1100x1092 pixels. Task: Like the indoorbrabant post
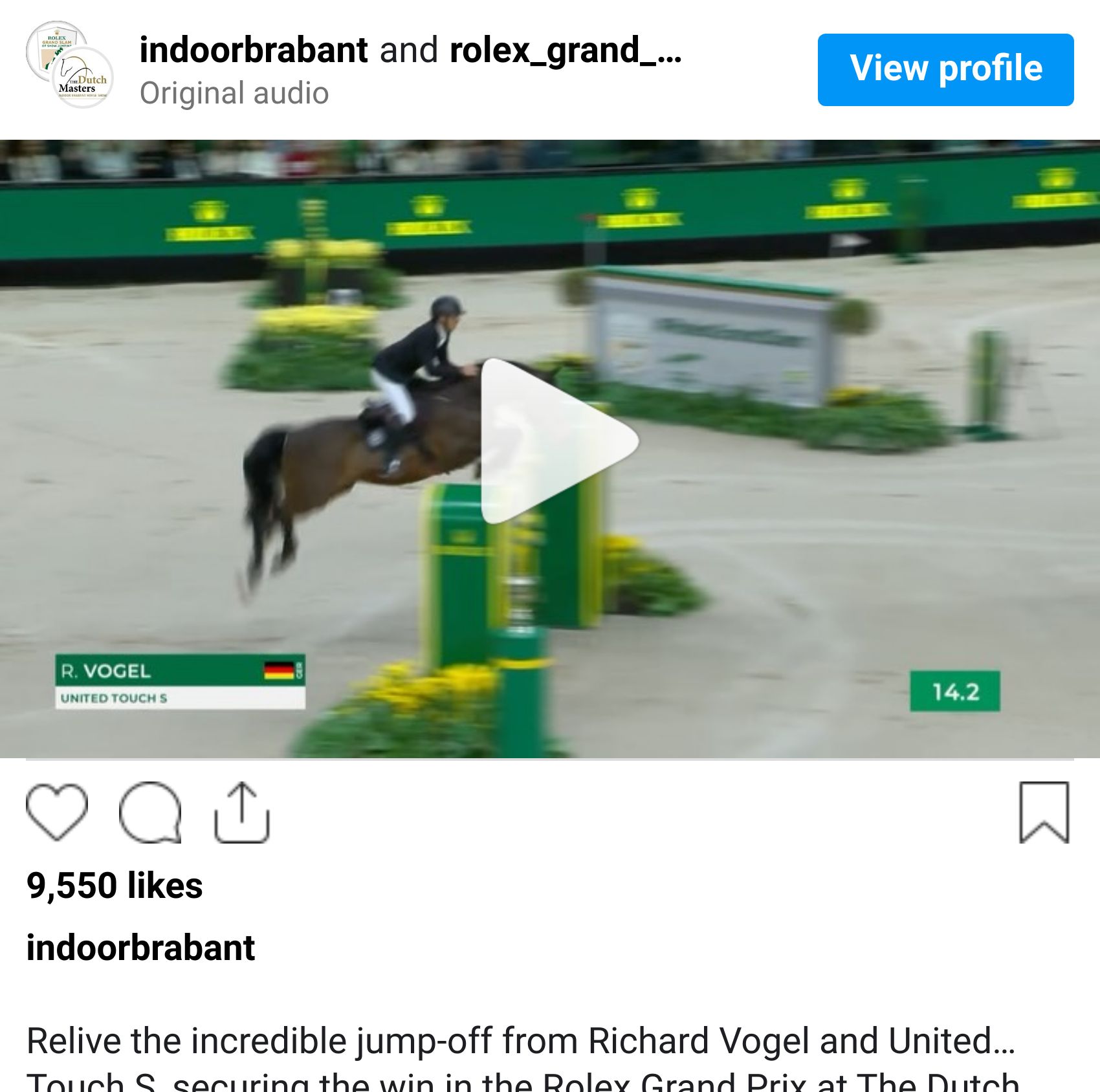57,812
